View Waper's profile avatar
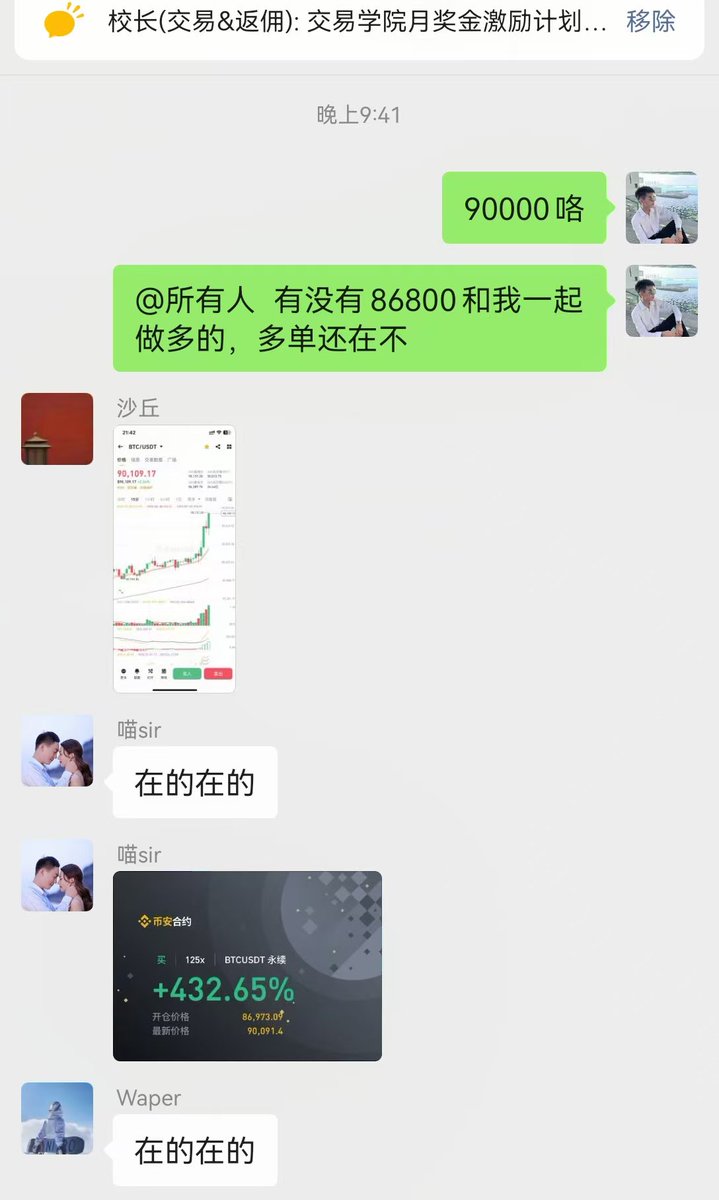The image size is (719, 1200). pos(57,1118)
